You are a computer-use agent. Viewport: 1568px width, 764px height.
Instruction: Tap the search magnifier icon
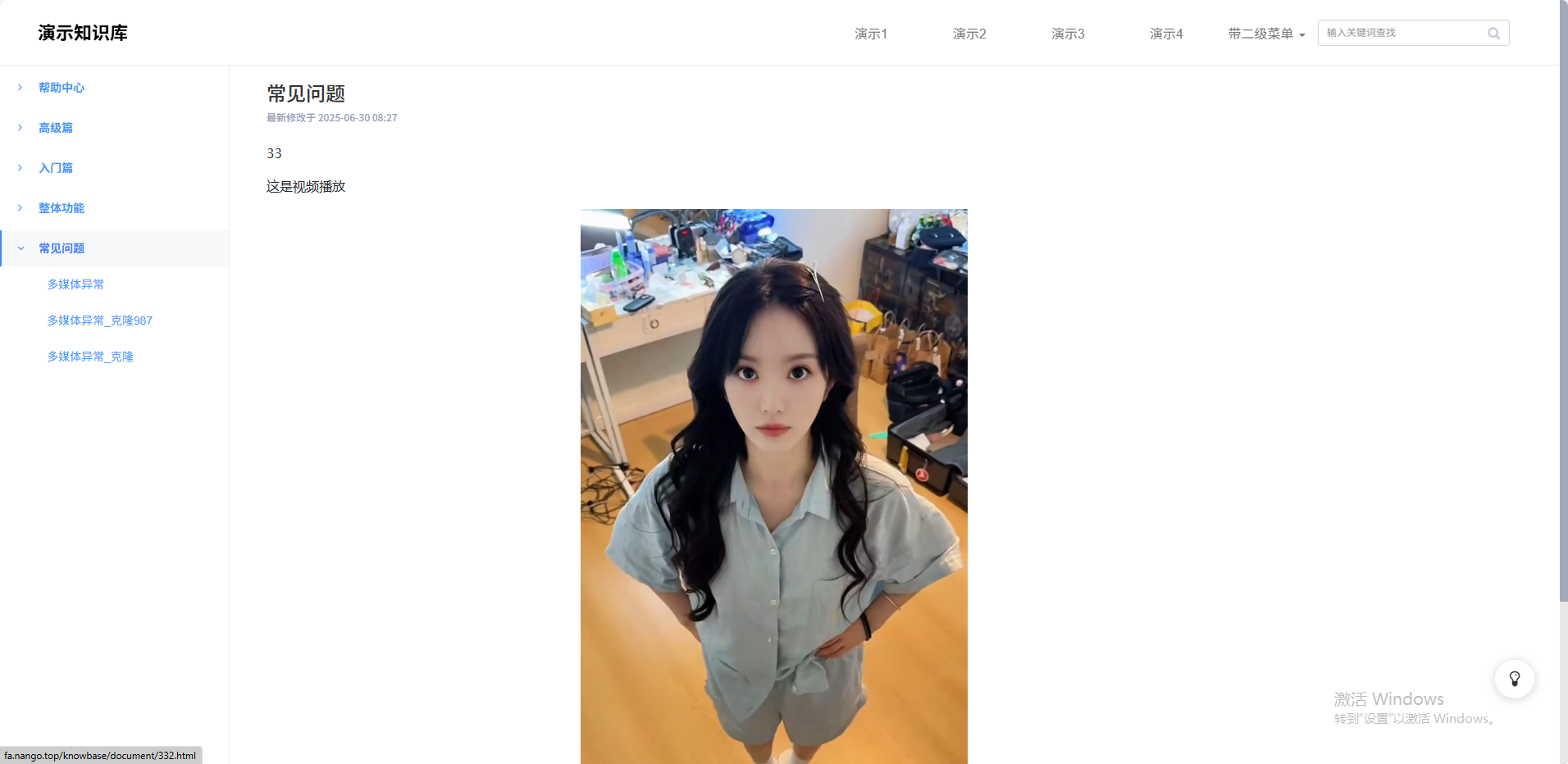point(1493,34)
